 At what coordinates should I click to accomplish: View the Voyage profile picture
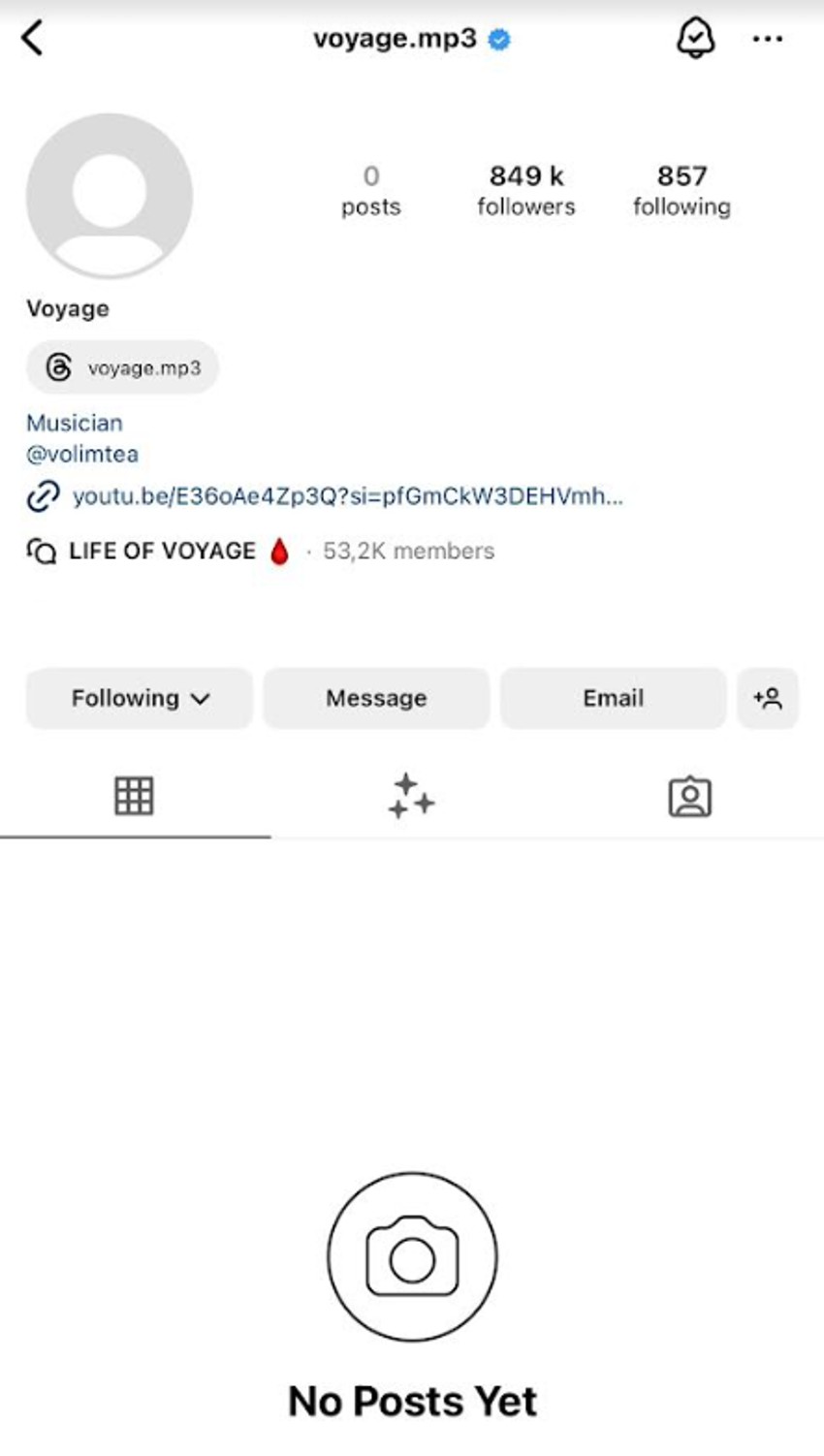110,196
